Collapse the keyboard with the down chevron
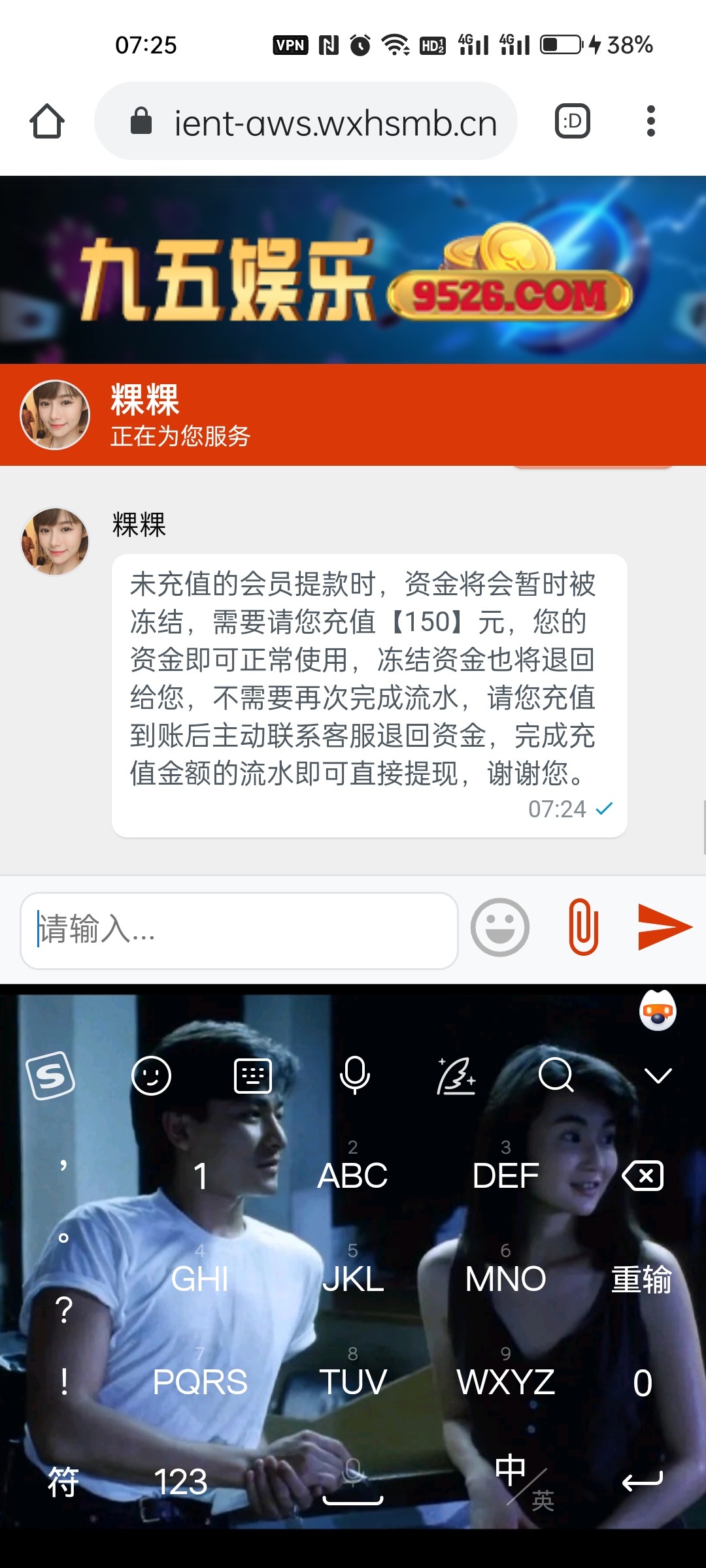 658,1075
